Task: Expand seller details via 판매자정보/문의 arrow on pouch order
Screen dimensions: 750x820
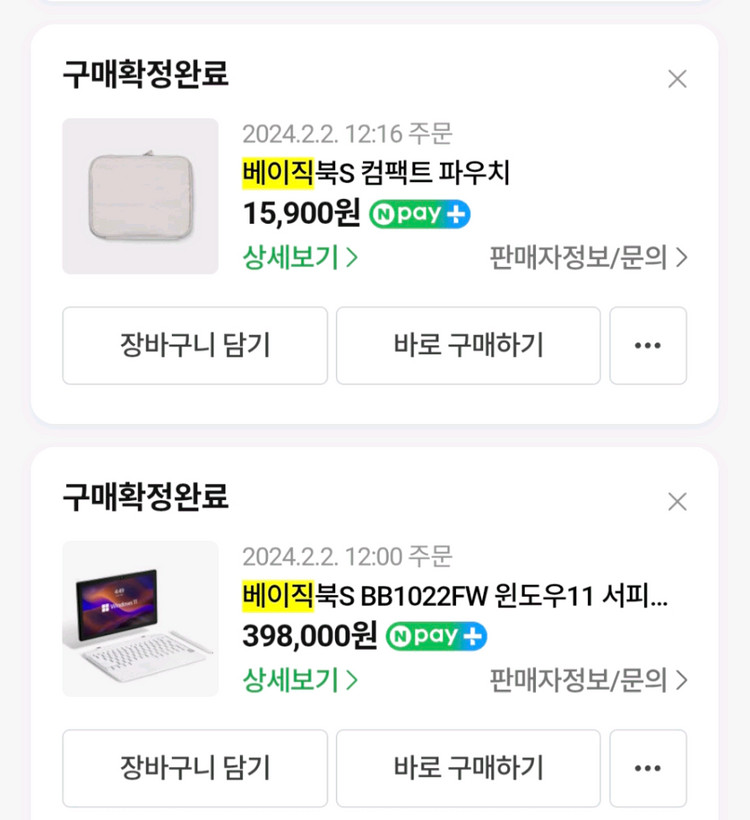Action: click(x=682, y=257)
